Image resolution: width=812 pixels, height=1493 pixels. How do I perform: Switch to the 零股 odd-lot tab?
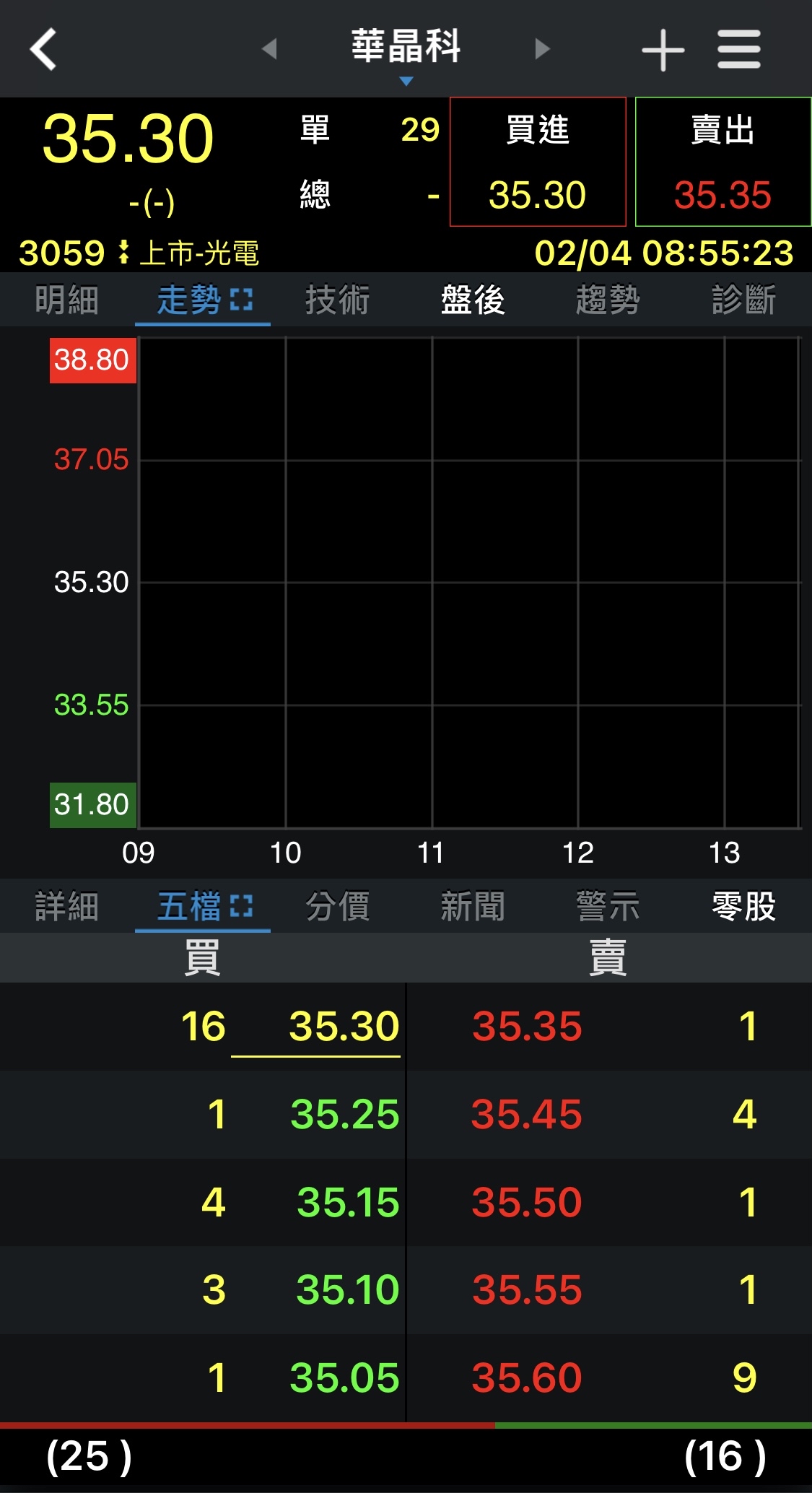point(743,906)
